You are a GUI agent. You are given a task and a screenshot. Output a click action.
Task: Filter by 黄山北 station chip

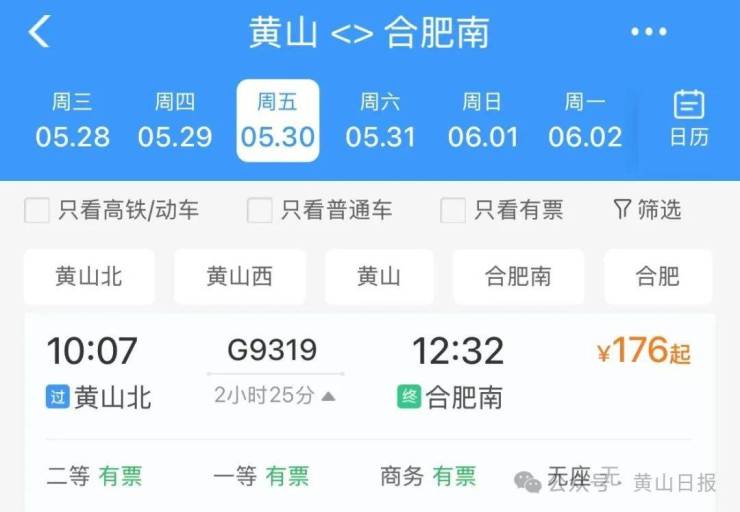(x=89, y=276)
